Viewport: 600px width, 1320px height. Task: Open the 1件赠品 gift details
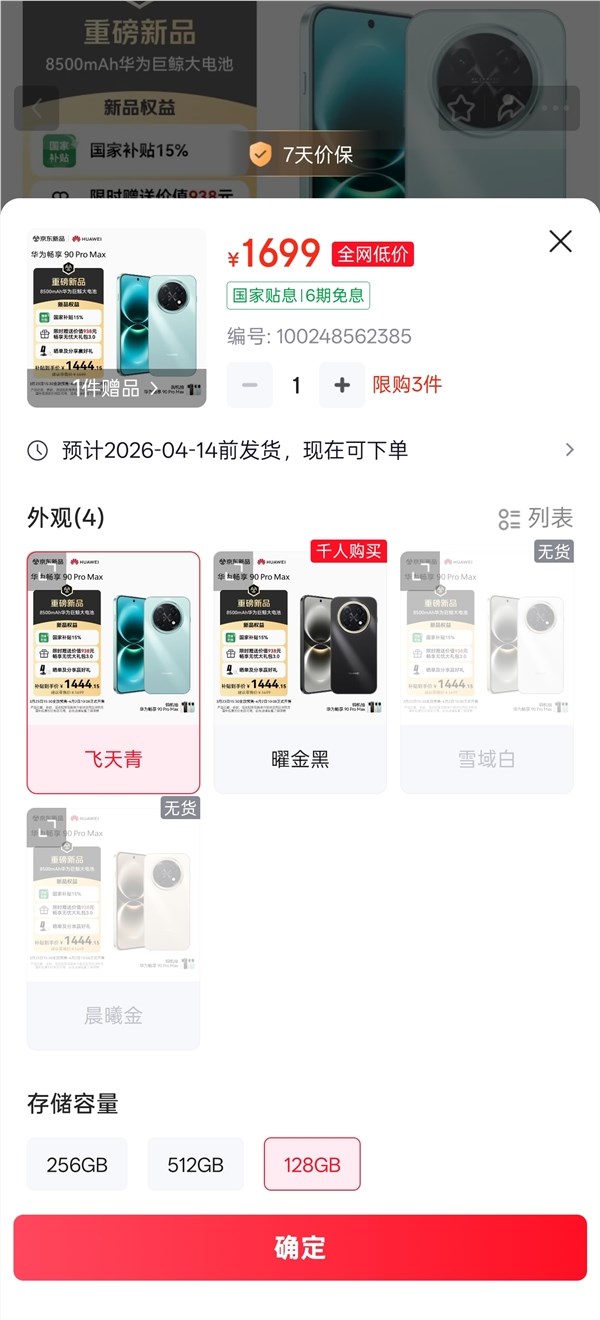pos(116,388)
